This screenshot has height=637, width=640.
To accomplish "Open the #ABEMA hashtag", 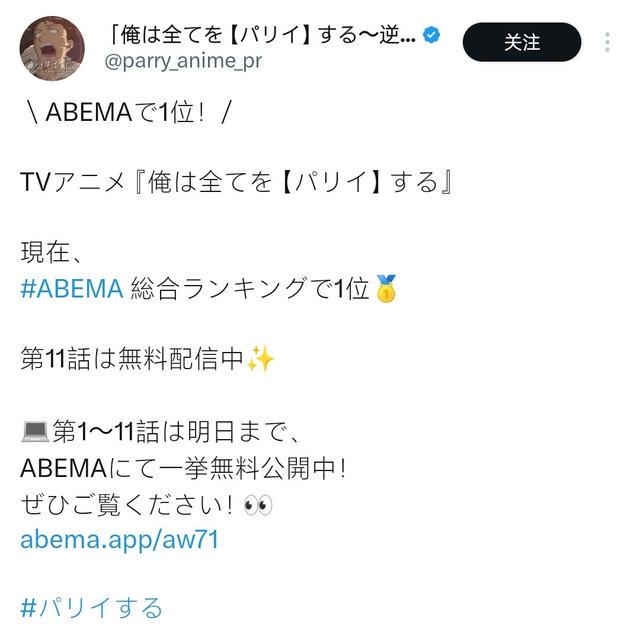I will click(x=71, y=289).
